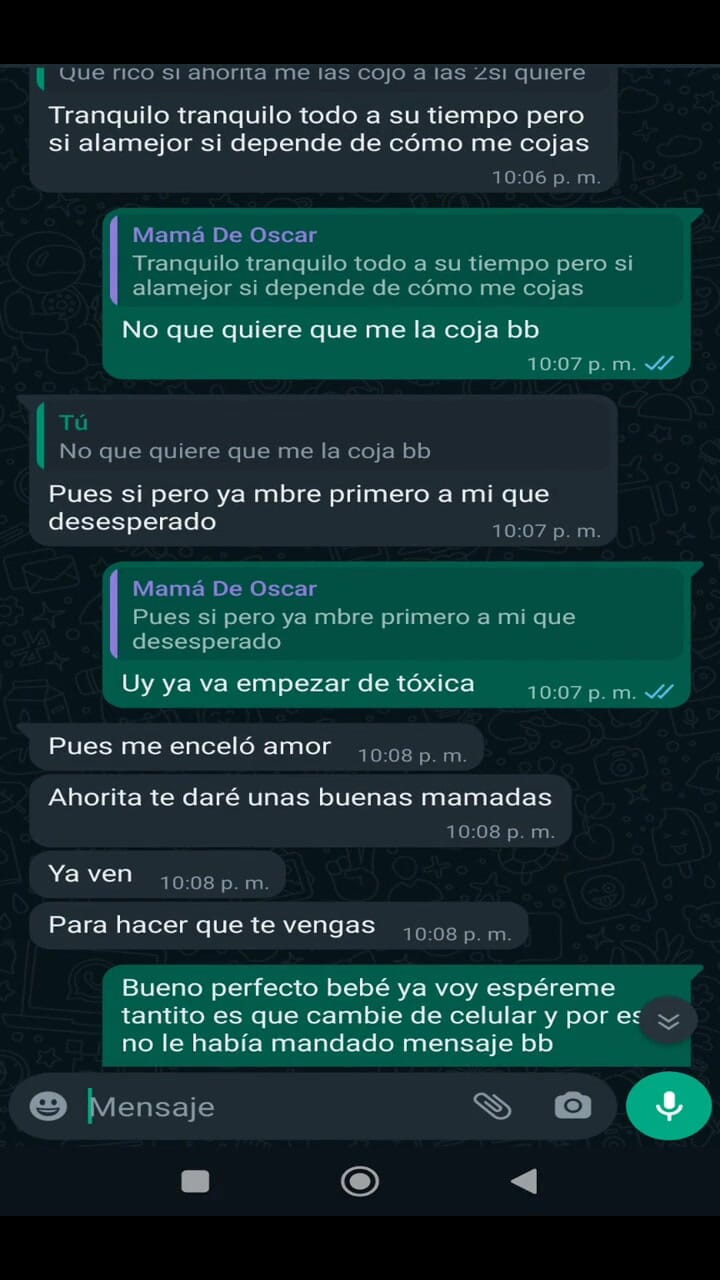Open recent apps with the square button
This screenshot has width=720, height=1280.
195,1181
